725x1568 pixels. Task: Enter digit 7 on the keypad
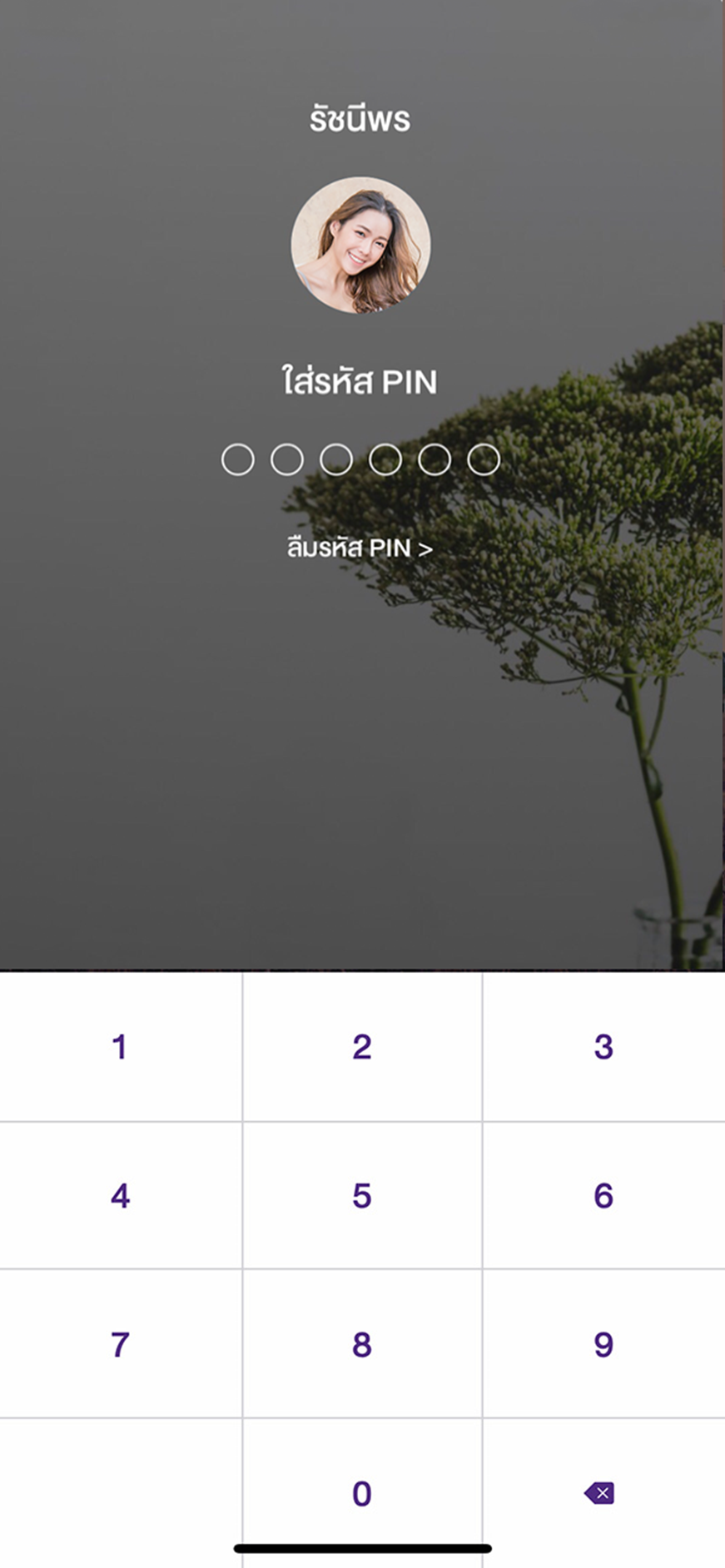click(121, 1344)
